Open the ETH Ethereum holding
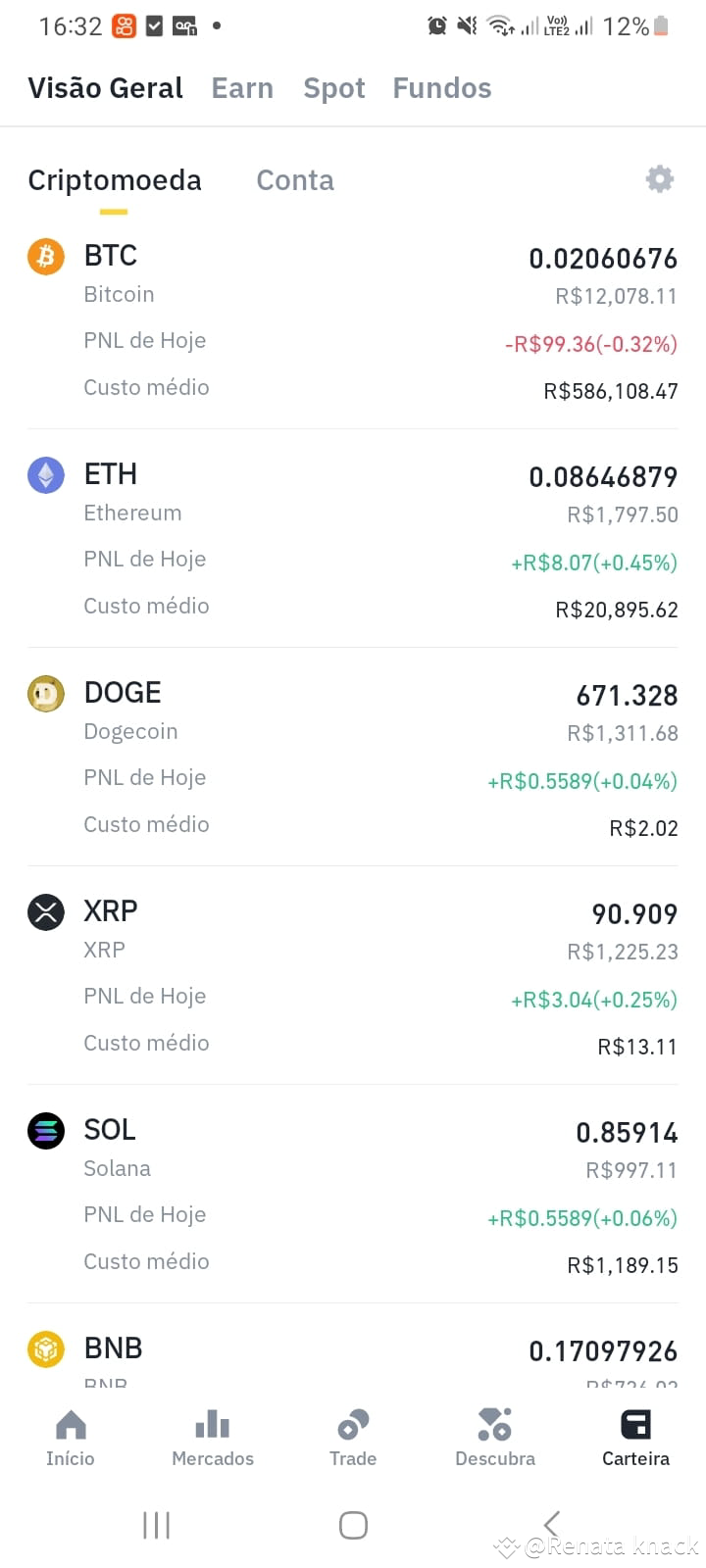The height and width of the screenshot is (1568, 706). click(353, 540)
